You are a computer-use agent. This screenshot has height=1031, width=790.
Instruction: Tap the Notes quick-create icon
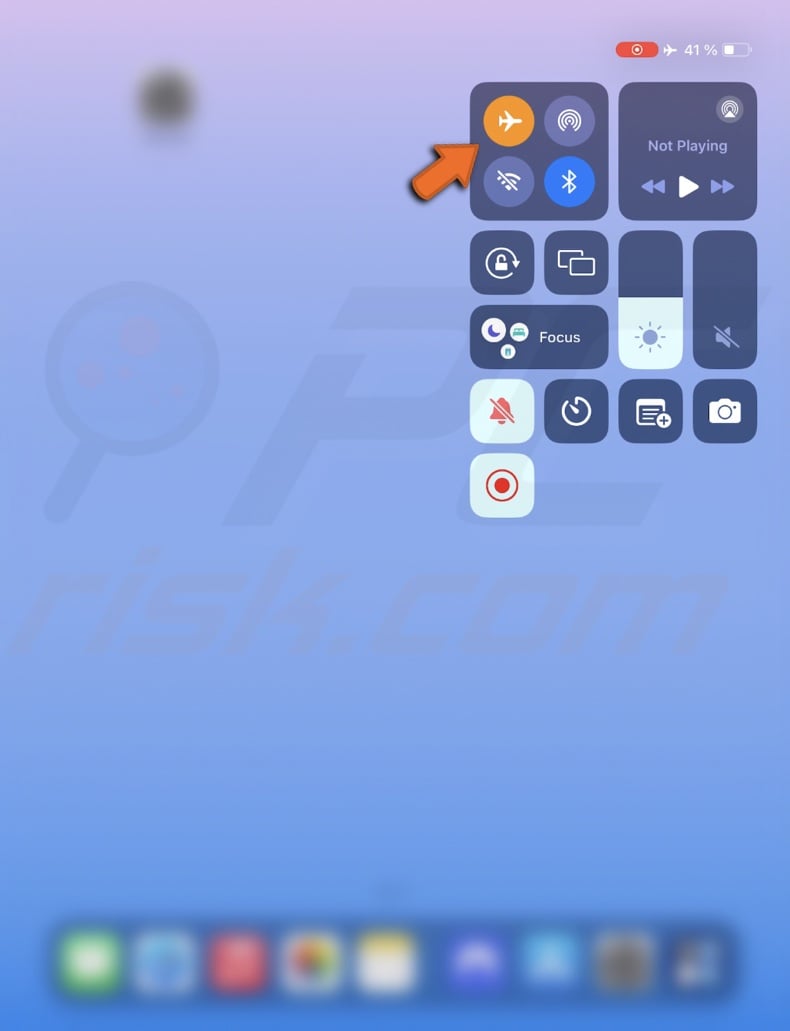pos(651,411)
